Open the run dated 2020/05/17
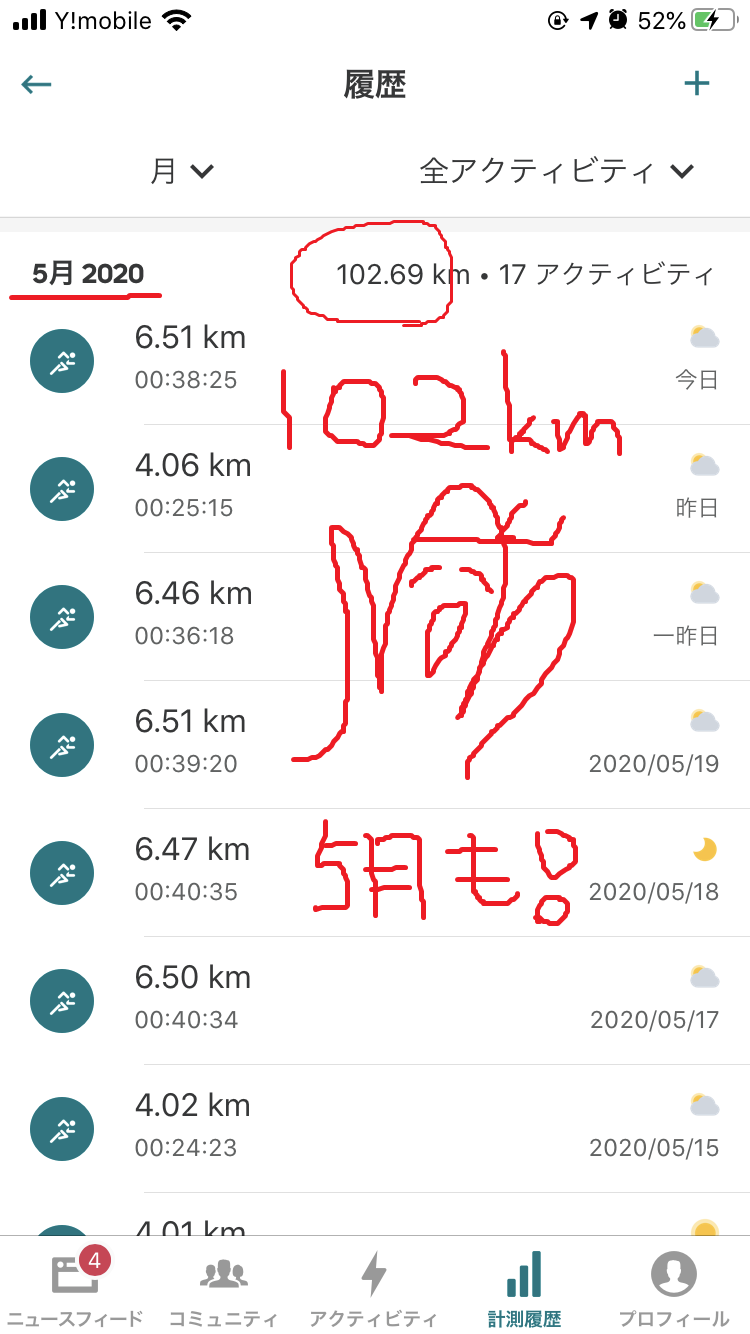This screenshot has height=1334, width=750. tap(375, 1001)
